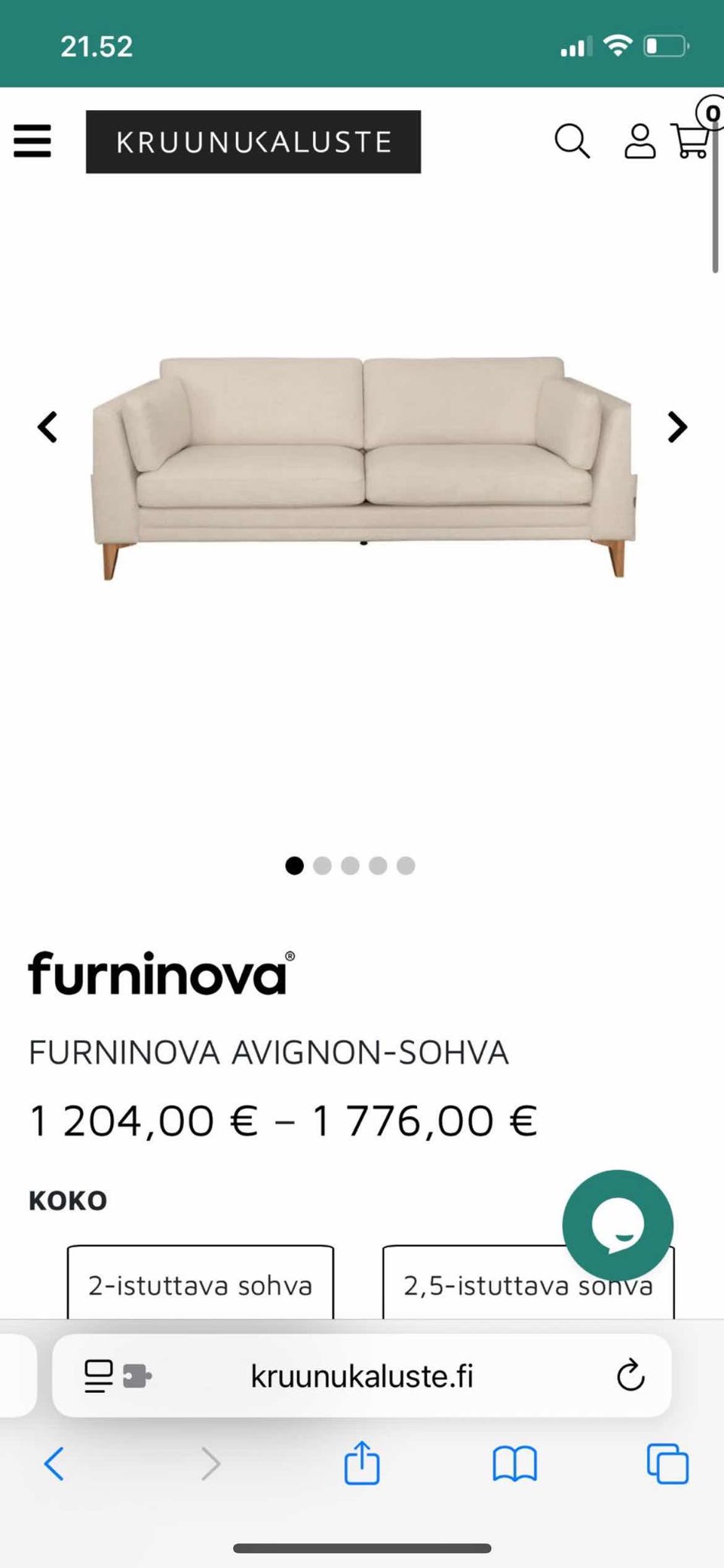Open the user account page
Image resolution: width=724 pixels, height=1568 pixels.
click(x=639, y=142)
